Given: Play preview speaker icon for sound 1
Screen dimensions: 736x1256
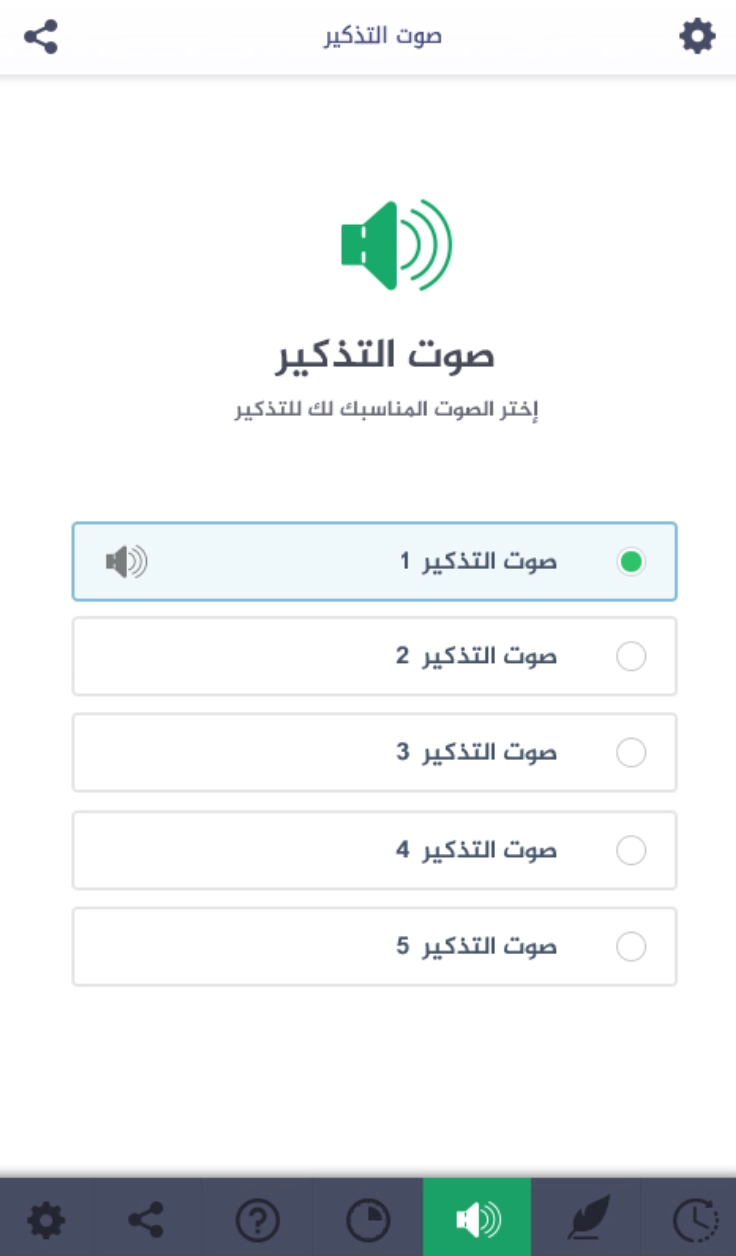Looking at the screenshot, I should click(x=127, y=562).
